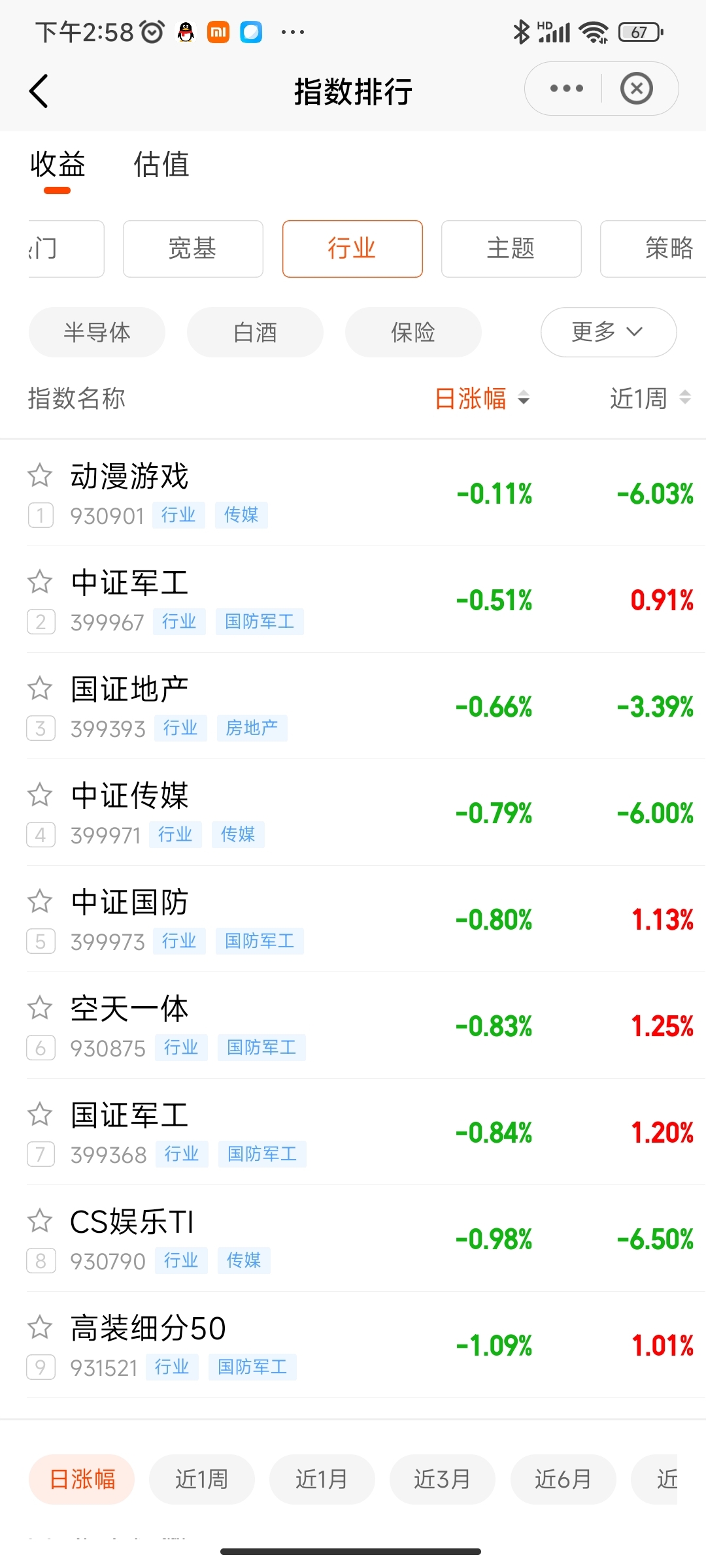The width and height of the screenshot is (706, 1568).
Task: Open the three-dot mini program menu
Action: point(566,88)
